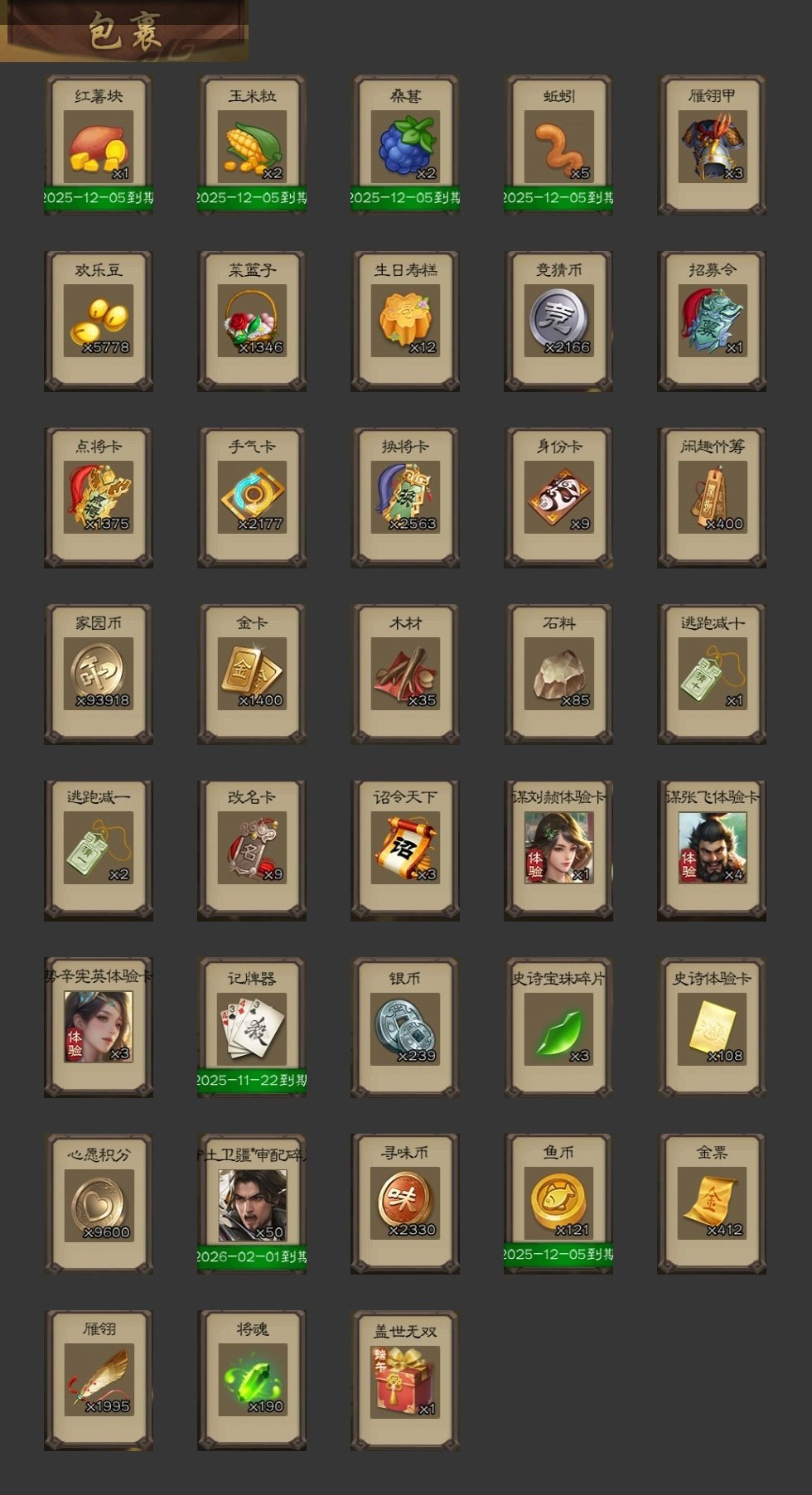Open the 红薯块 item

(99, 147)
